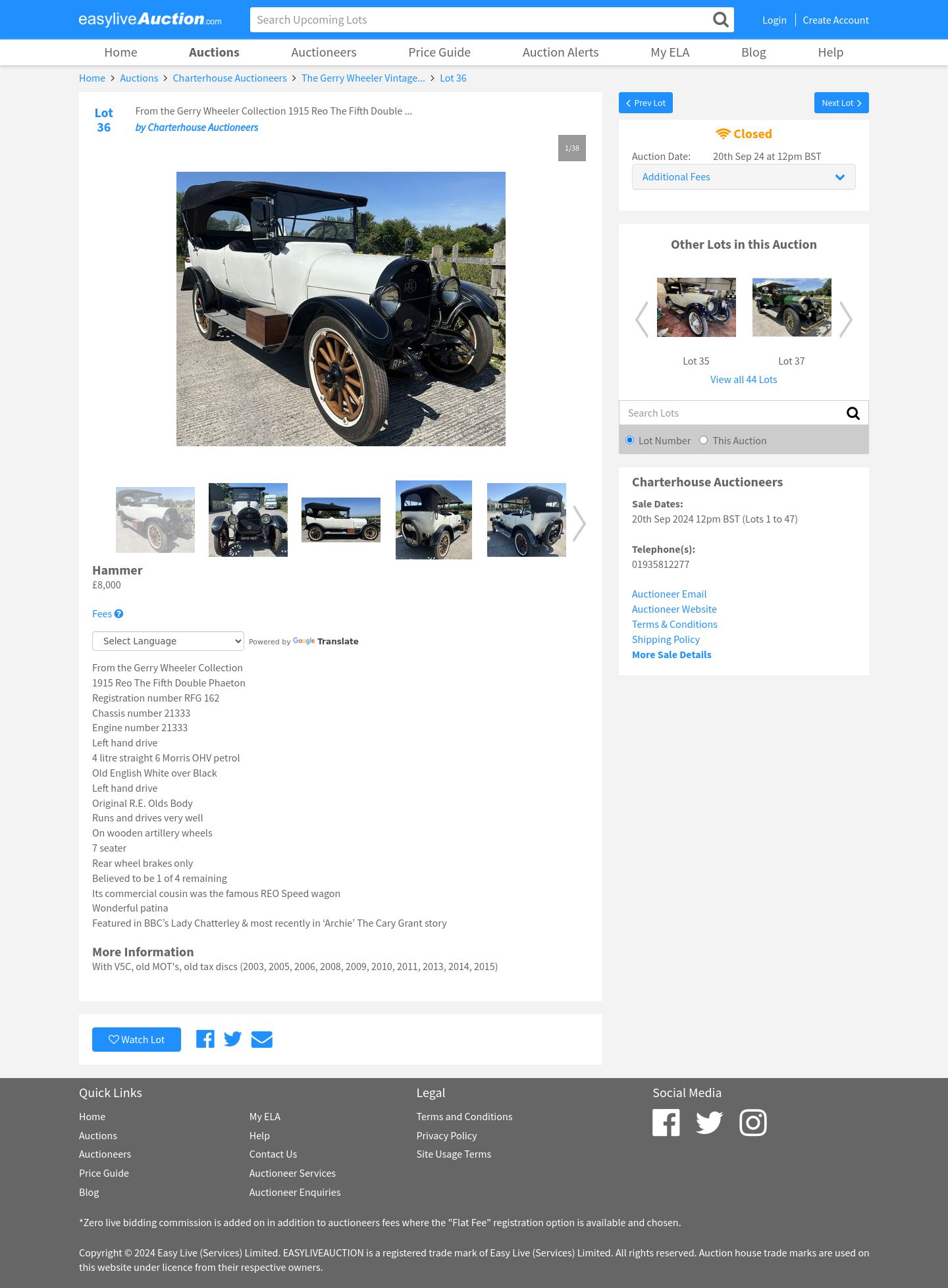This screenshot has width=948, height=1288.
Task: Show next gallery thumbnails arrow
Action: click(579, 523)
